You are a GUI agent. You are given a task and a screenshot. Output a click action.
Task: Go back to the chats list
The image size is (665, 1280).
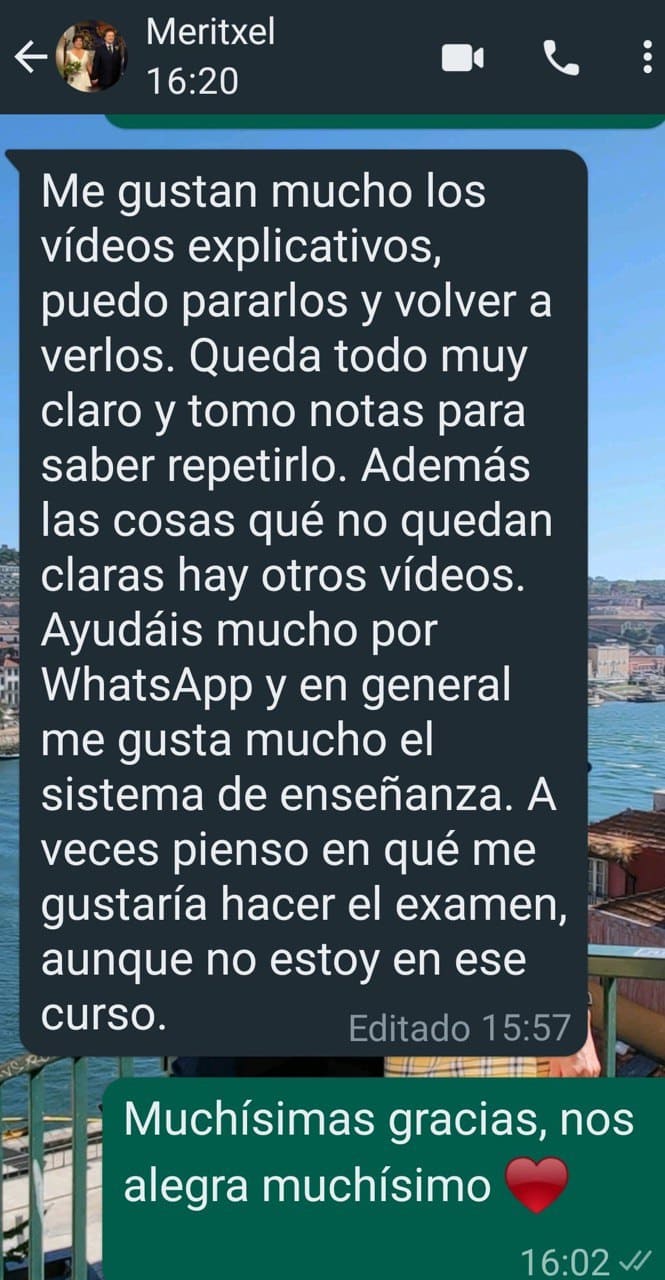coord(31,58)
